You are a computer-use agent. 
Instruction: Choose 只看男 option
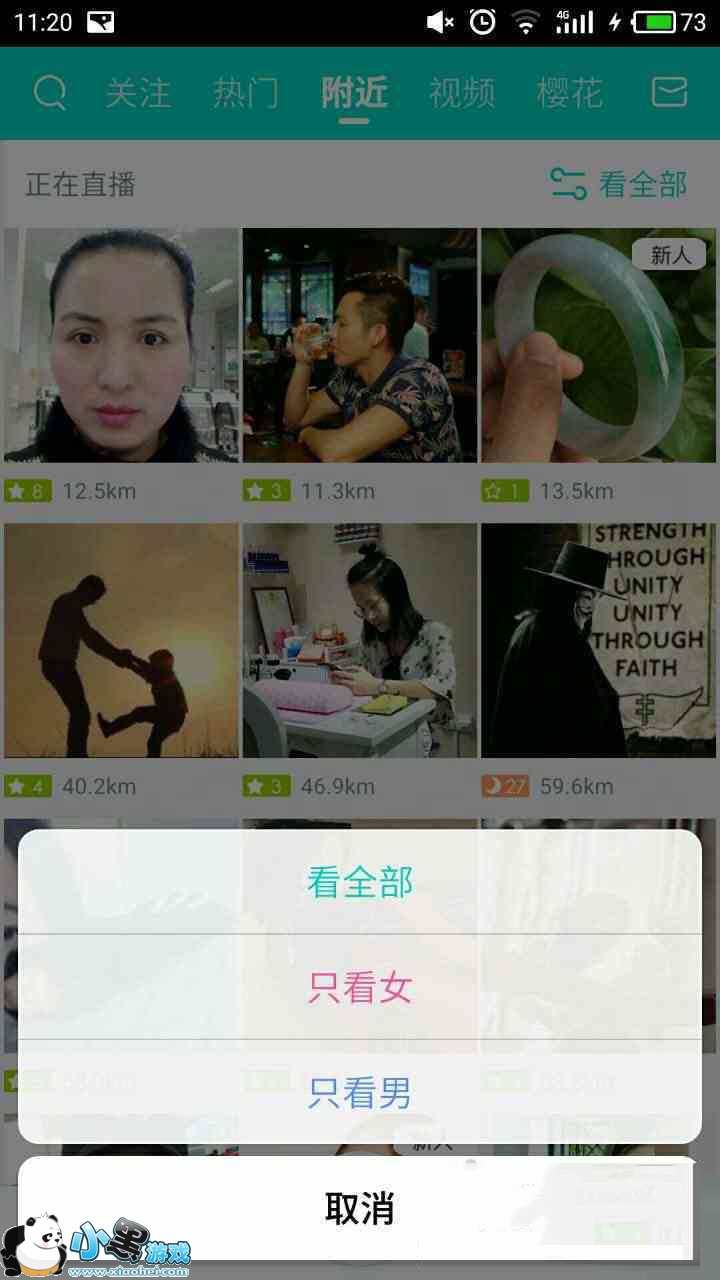(360, 1092)
